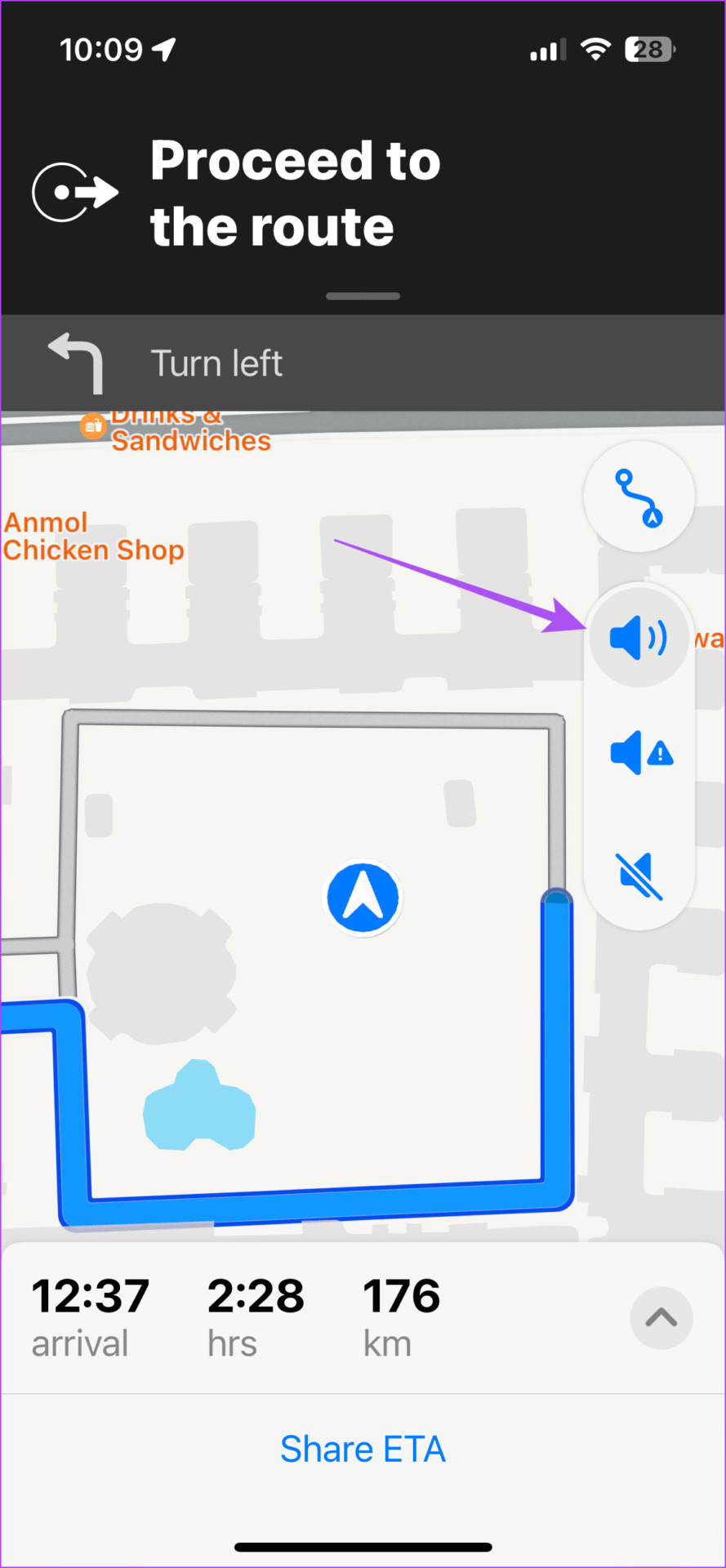Viewport: 726px width, 1568px height.
Task: Toggle sound off for directions
Action: (638, 873)
